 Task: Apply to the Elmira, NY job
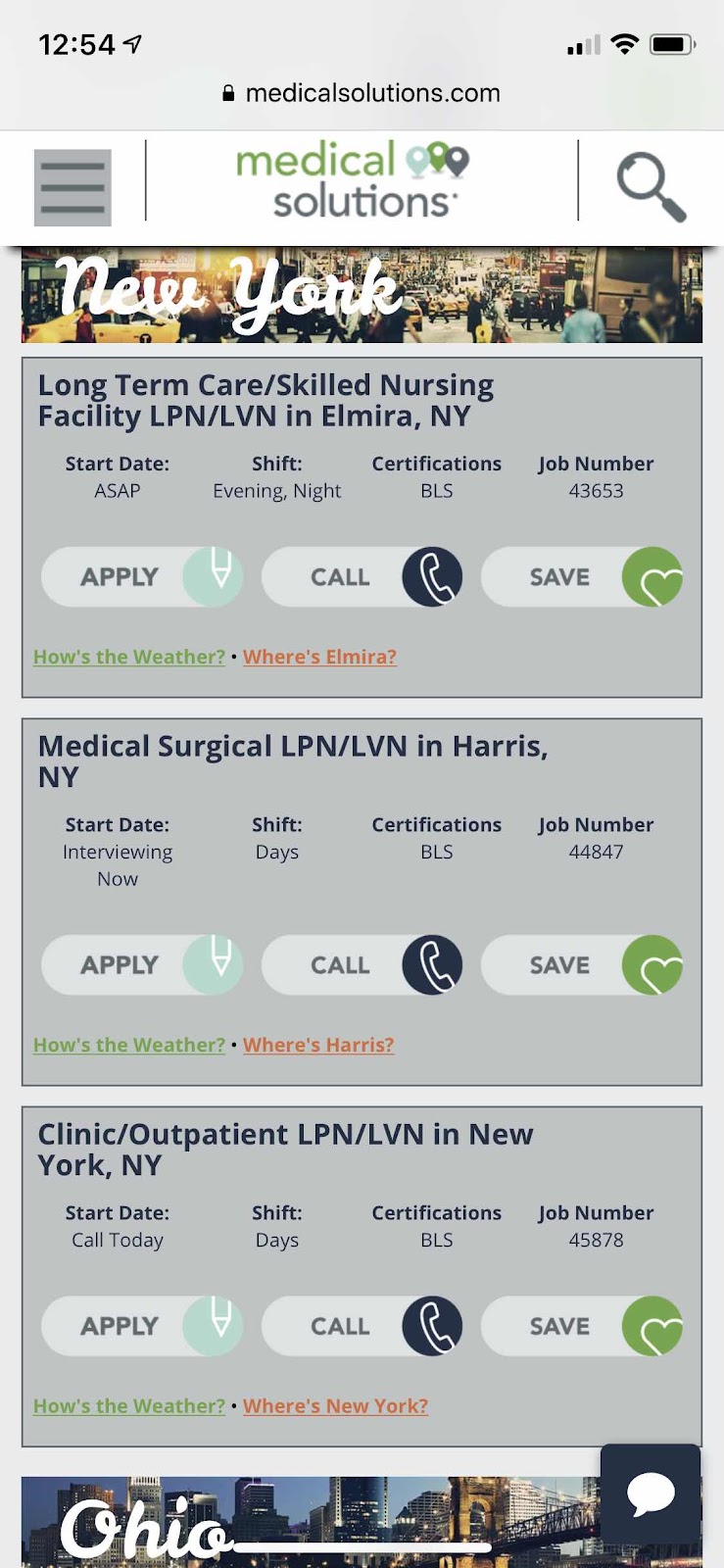[x=142, y=577]
